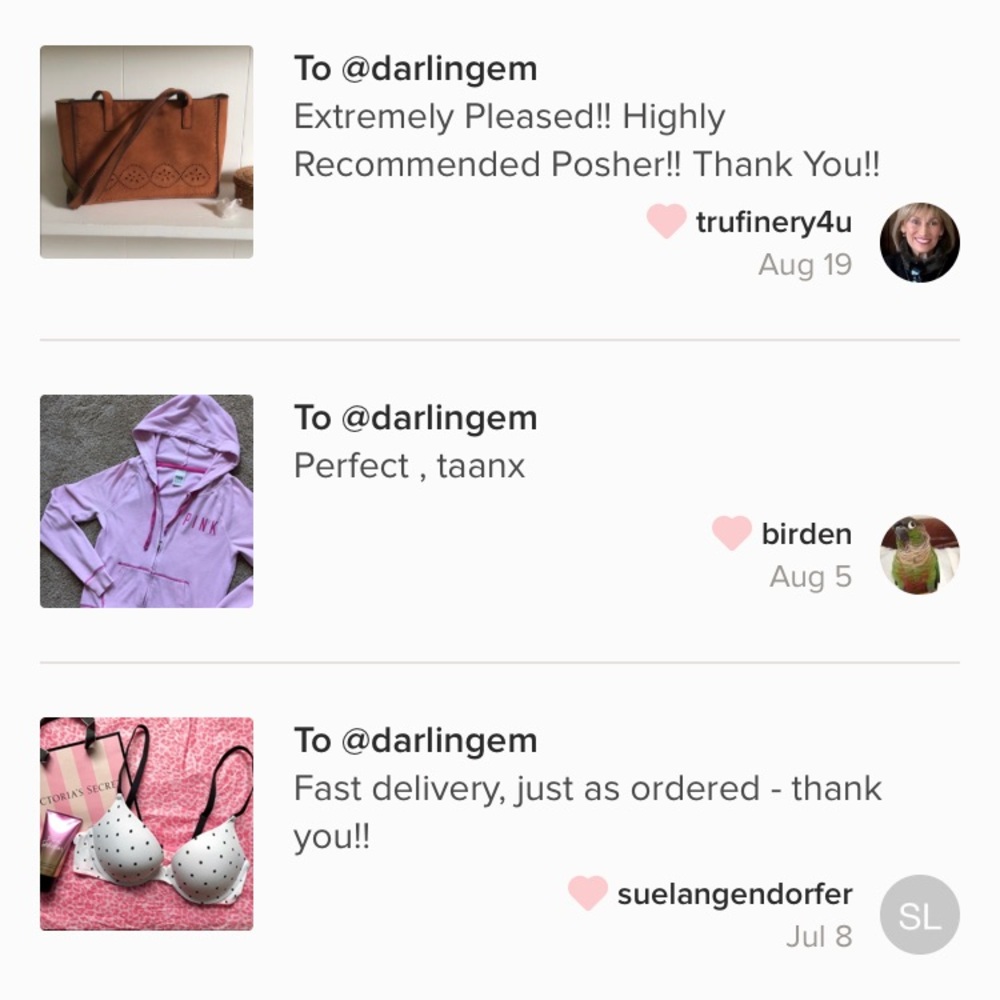Open birden's parrot profile avatar
This screenshot has height=1000, width=1000.
(x=919, y=556)
